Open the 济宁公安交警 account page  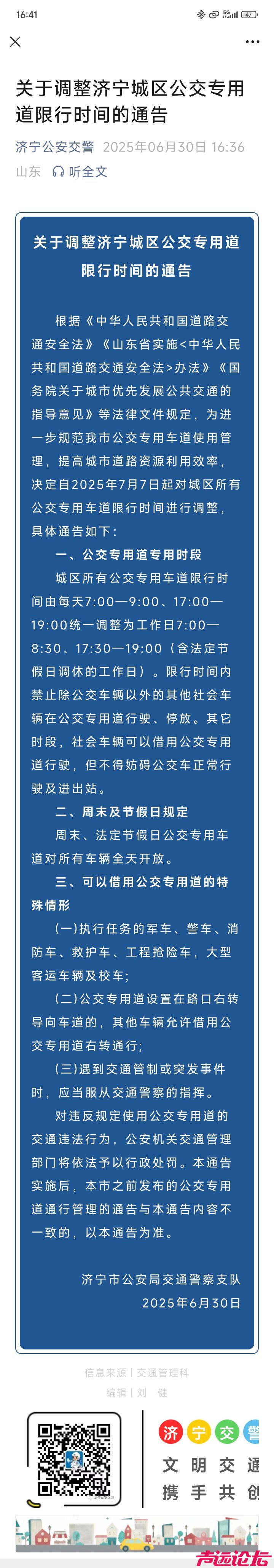click(55, 147)
